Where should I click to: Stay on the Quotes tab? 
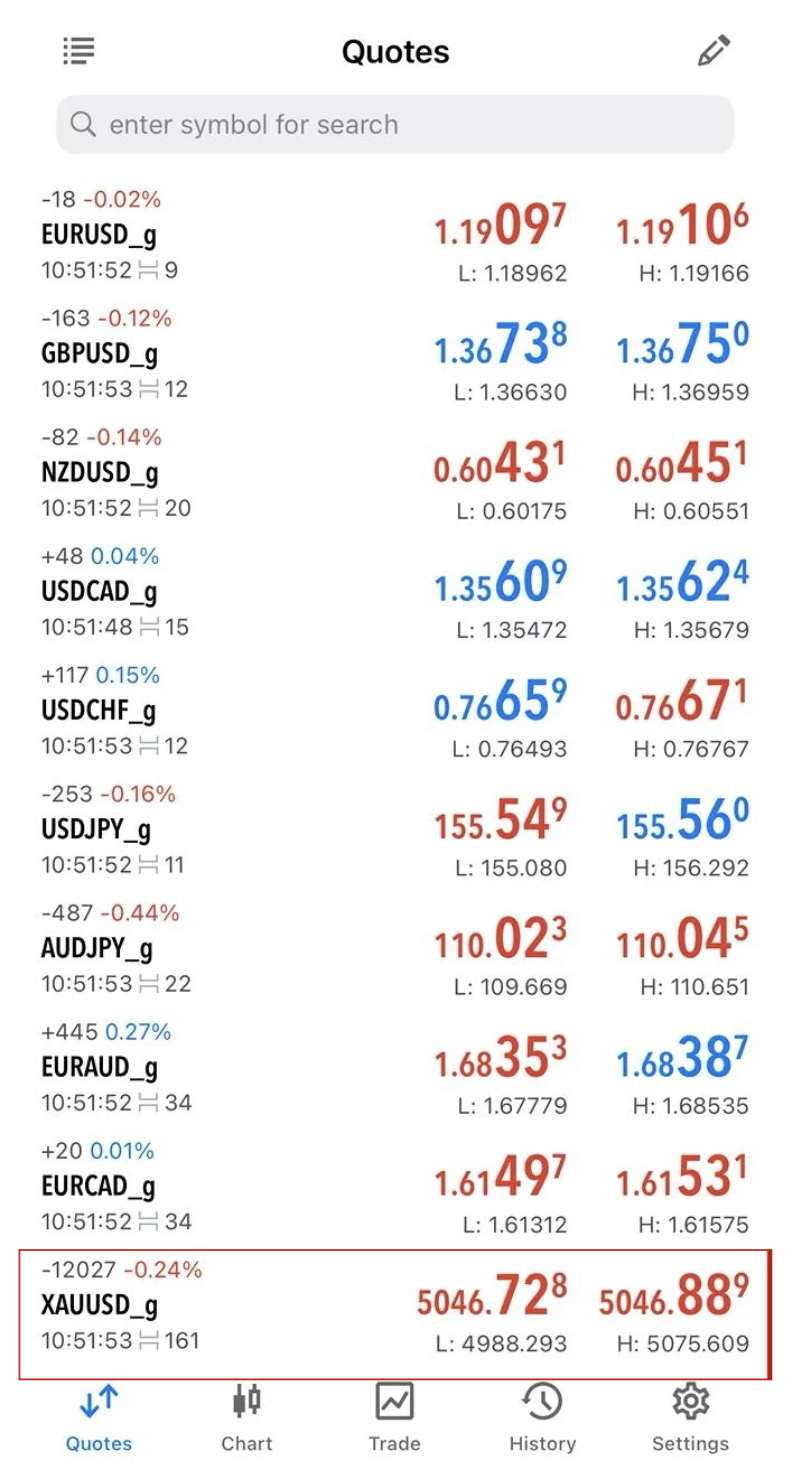tap(99, 1417)
